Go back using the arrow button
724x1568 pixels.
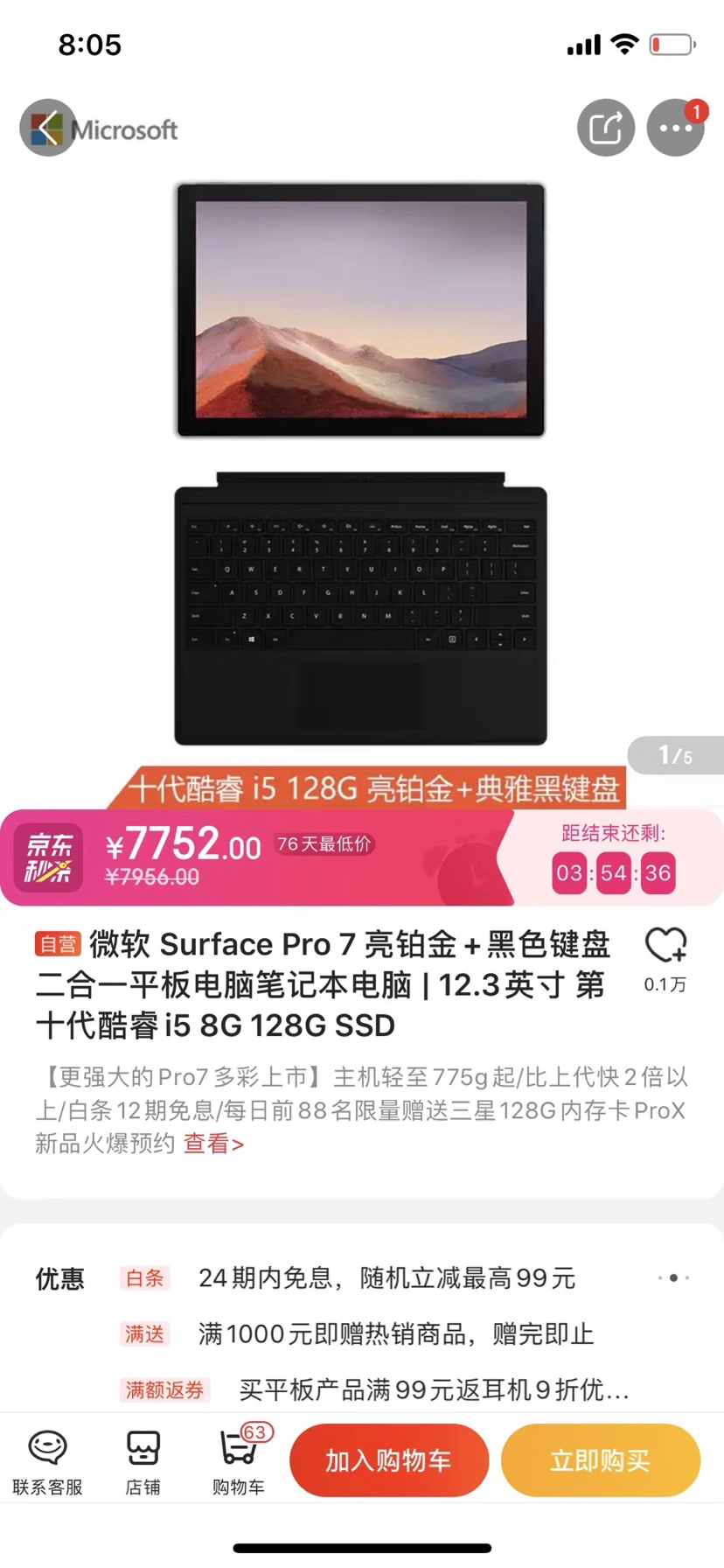click(x=47, y=128)
